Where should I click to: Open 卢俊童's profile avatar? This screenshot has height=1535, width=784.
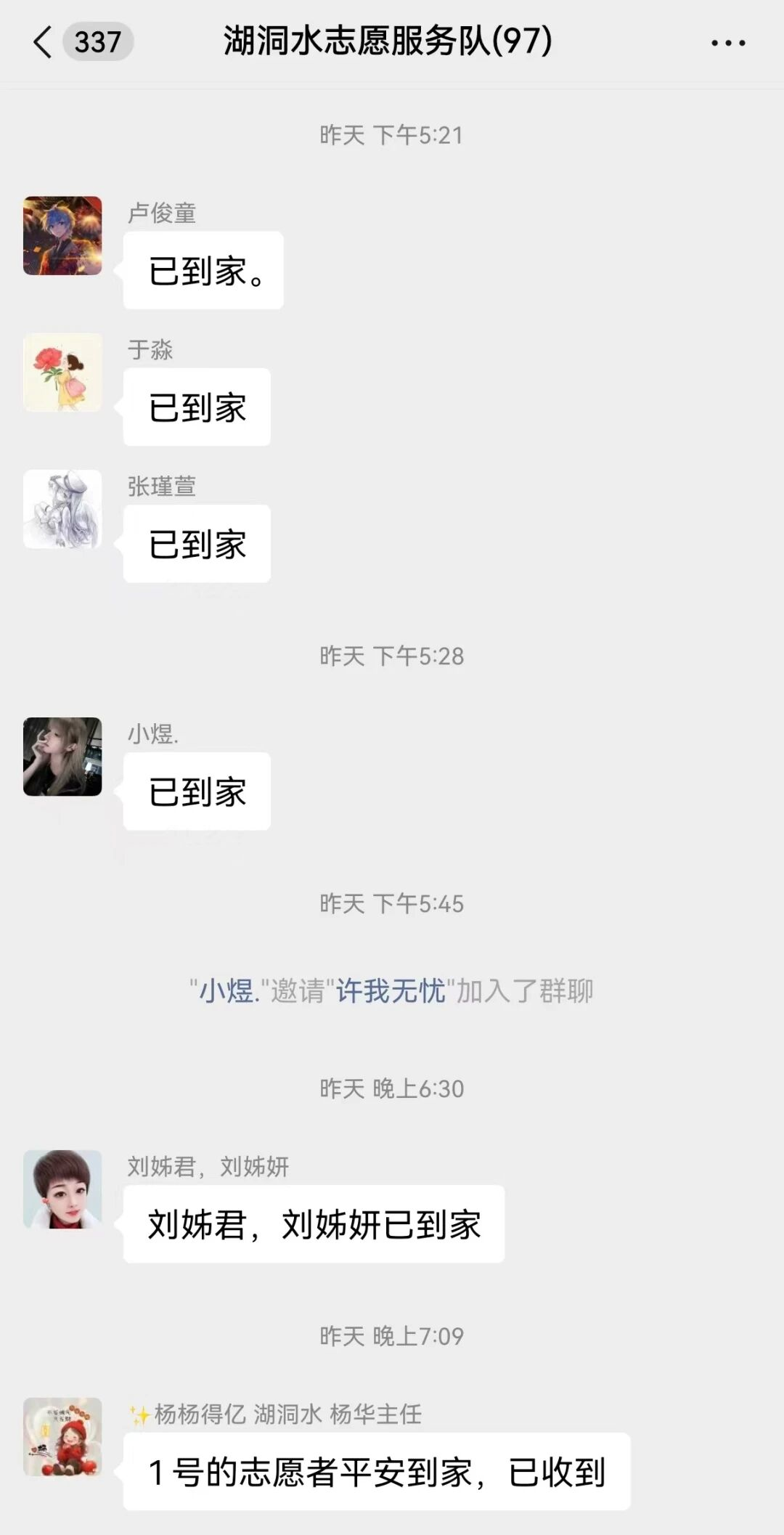coord(62,235)
